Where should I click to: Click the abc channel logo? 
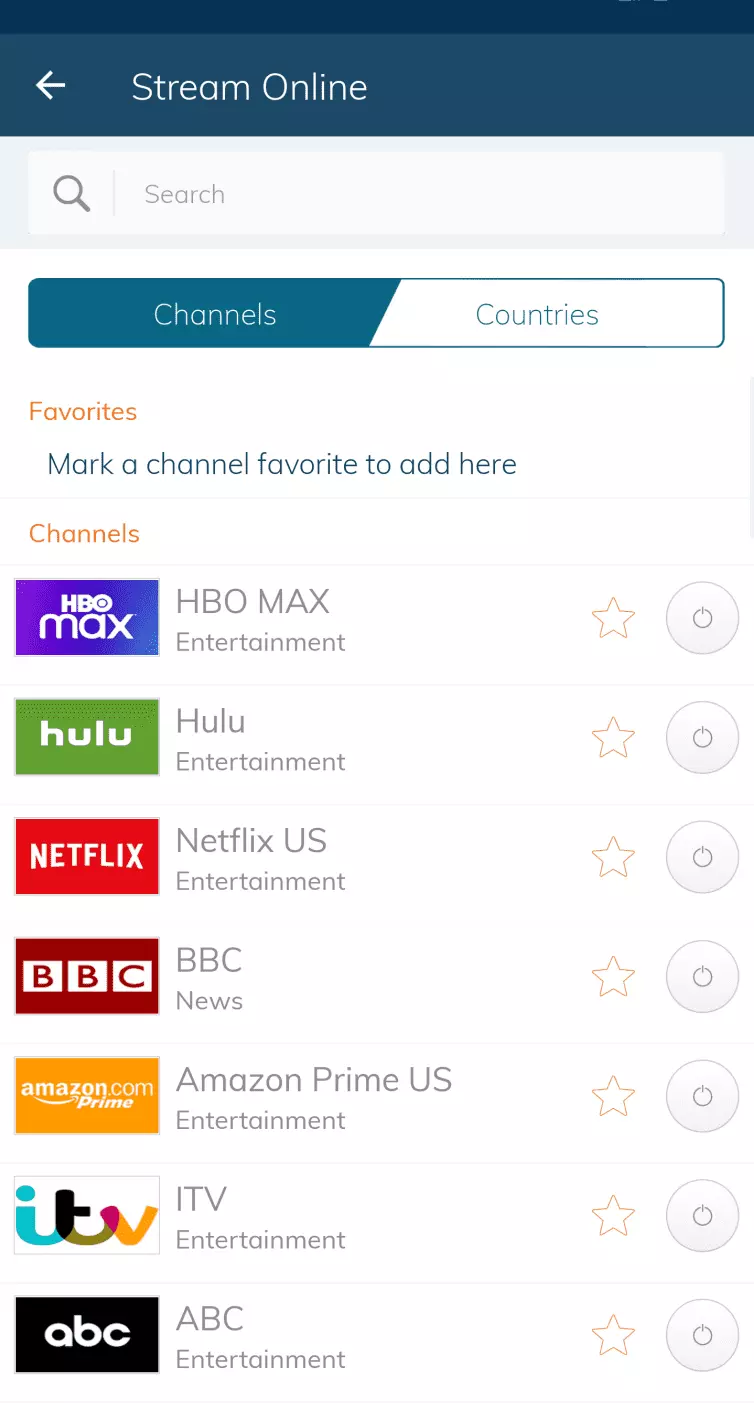pyautogui.click(x=86, y=1334)
